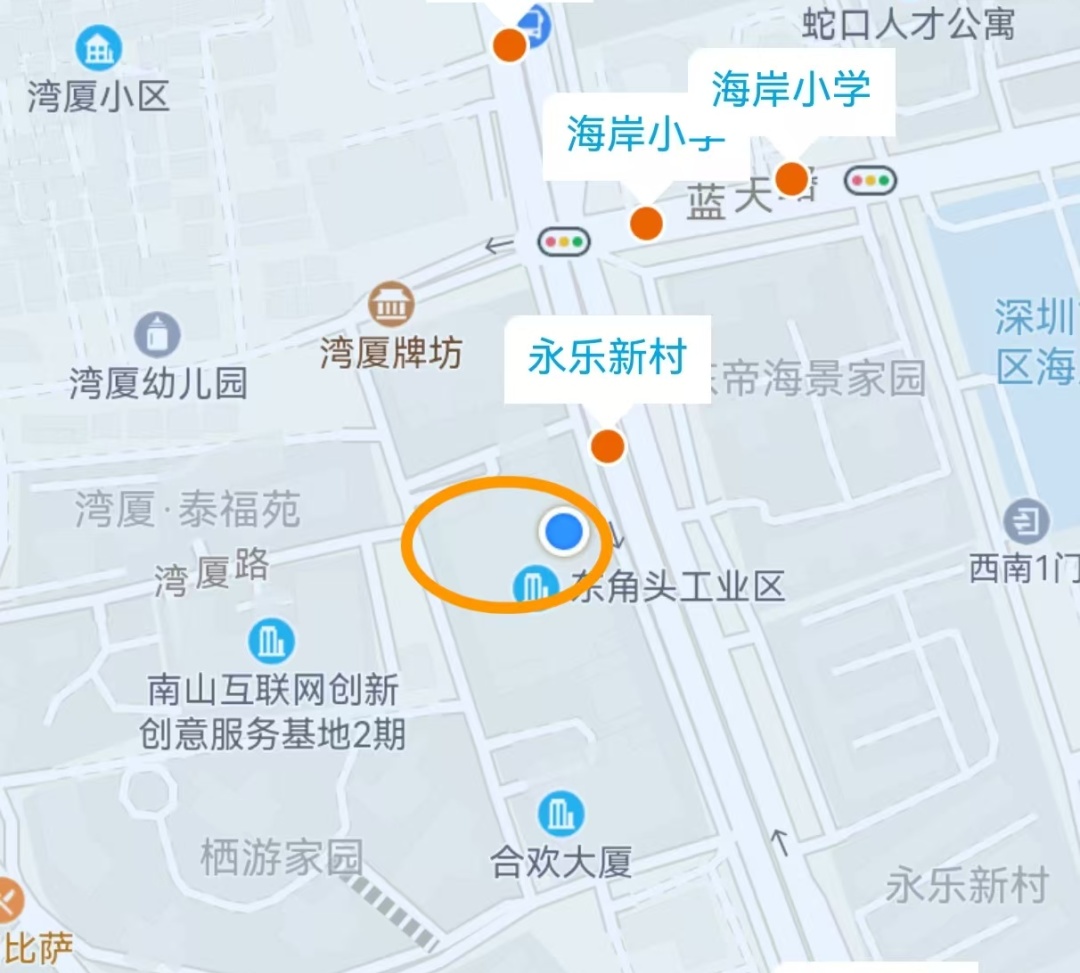Select the 永乐新村 bus stop marker
The image size is (1080, 973).
pos(607,446)
